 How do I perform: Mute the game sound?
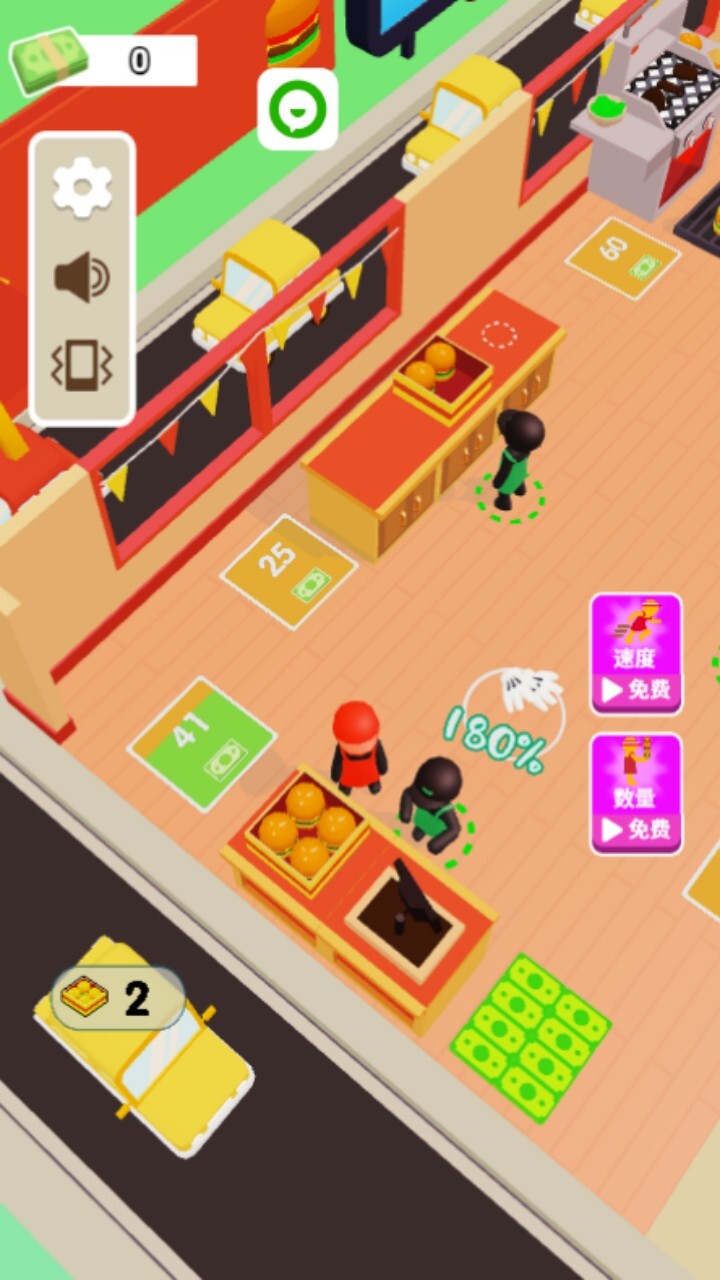pos(82,277)
